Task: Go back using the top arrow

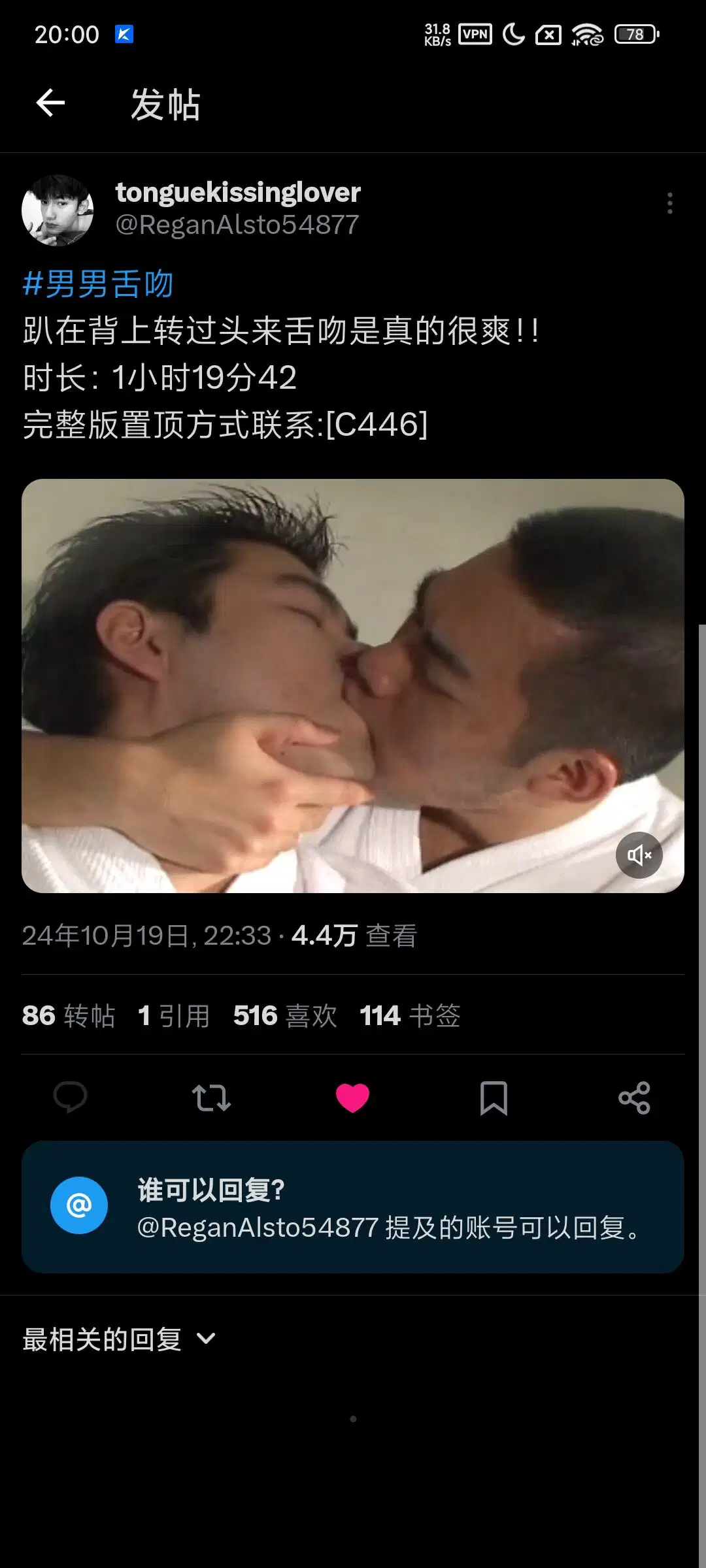Action: pos(50,103)
